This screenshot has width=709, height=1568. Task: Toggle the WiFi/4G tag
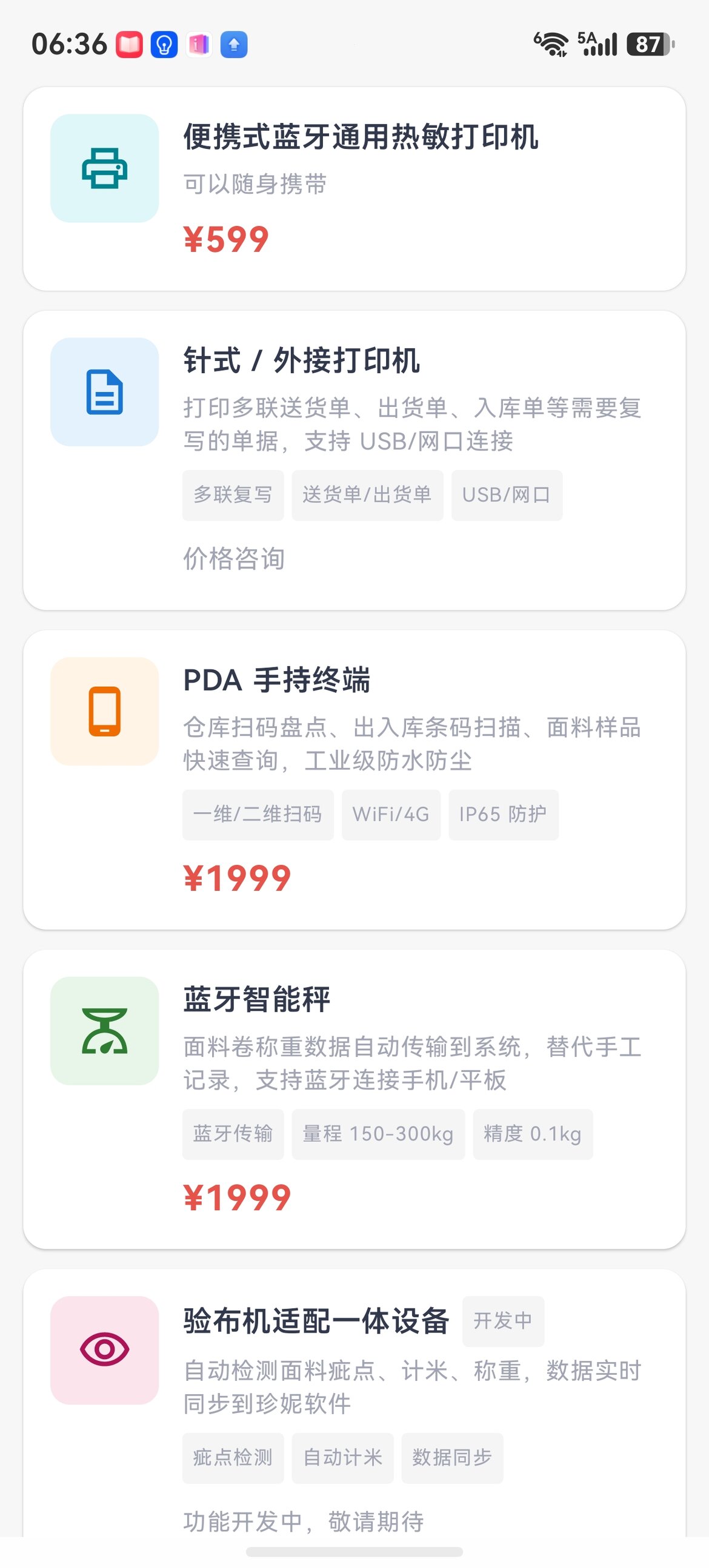pyautogui.click(x=390, y=815)
